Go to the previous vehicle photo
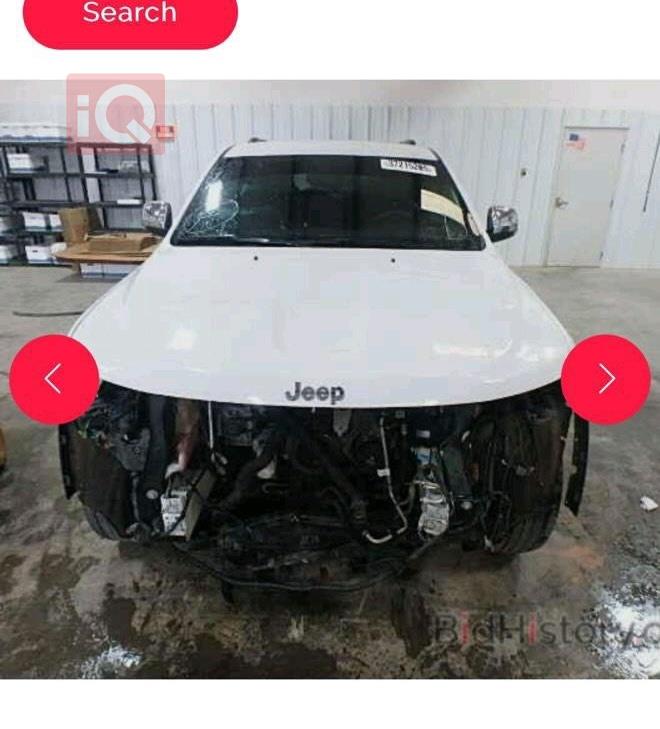The width and height of the screenshot is (660, 729). click(54, 379)
